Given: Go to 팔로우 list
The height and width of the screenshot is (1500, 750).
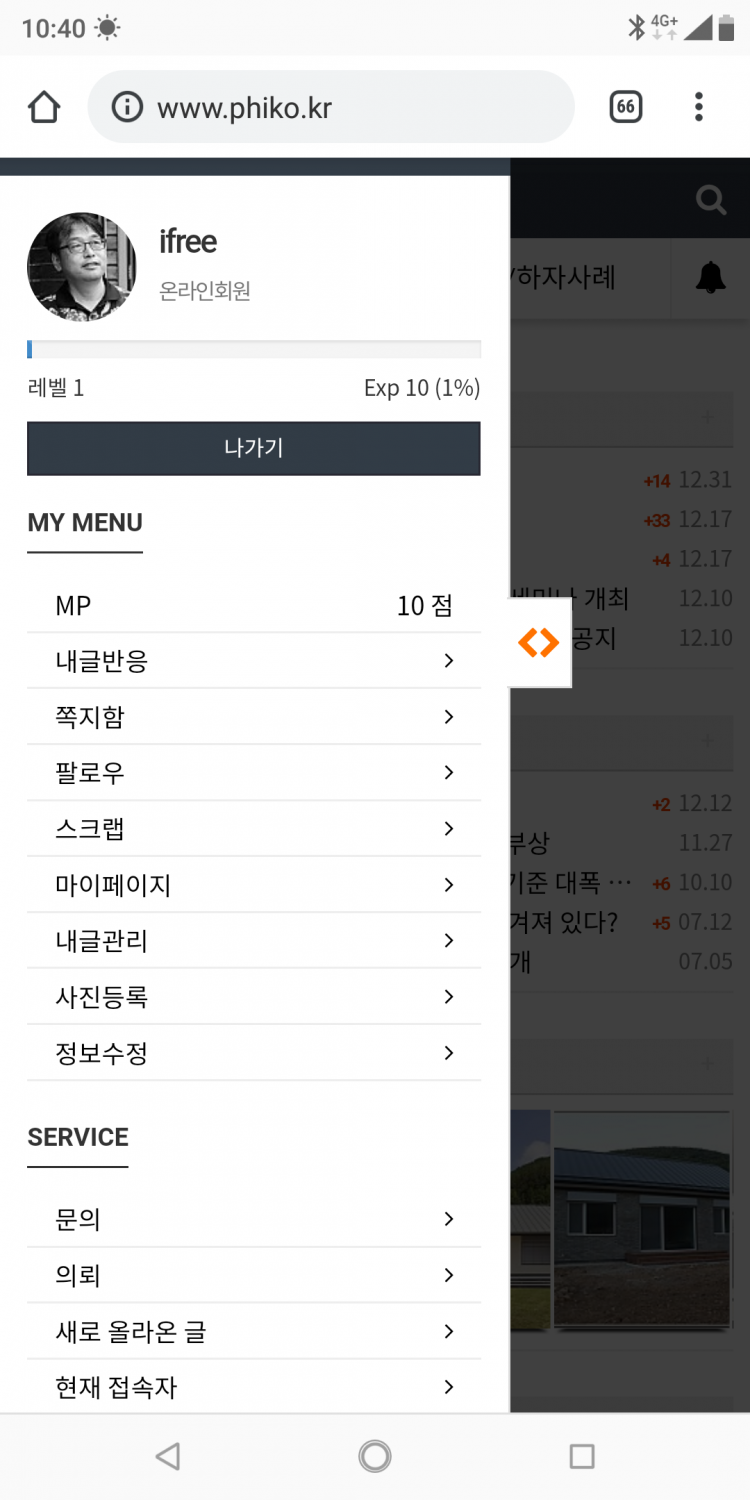Looking at the screenshot, I should 253,773.
